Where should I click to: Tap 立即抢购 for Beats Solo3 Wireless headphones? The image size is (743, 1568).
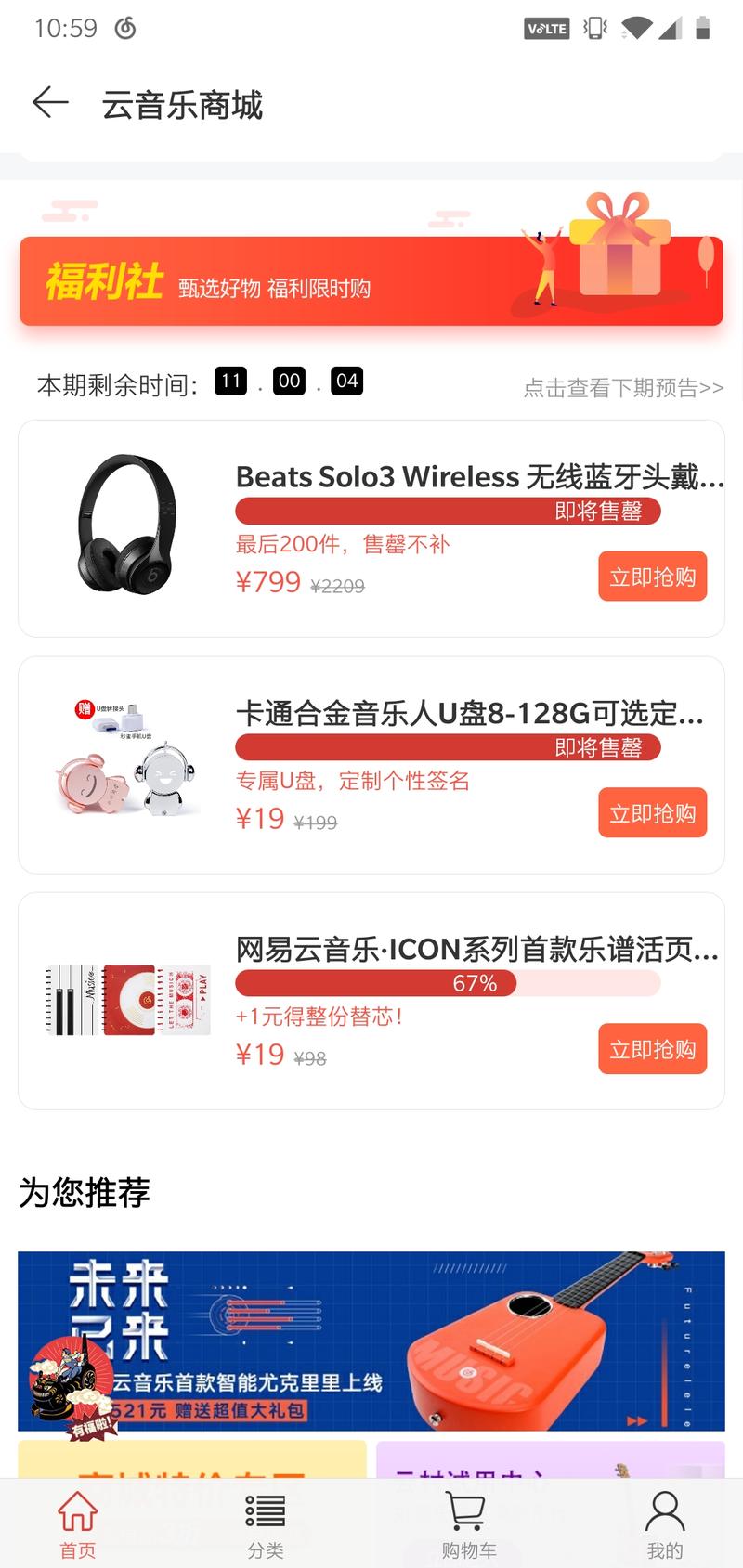[652, 576]
